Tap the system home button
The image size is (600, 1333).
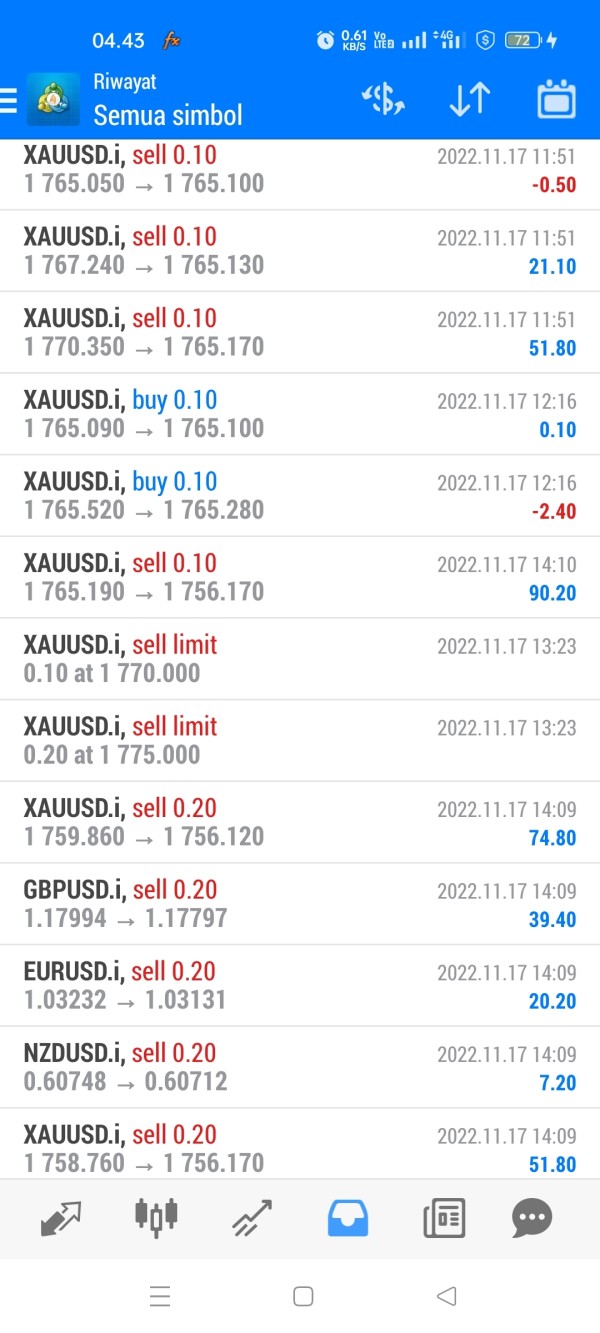click(x=303, y=1297)
